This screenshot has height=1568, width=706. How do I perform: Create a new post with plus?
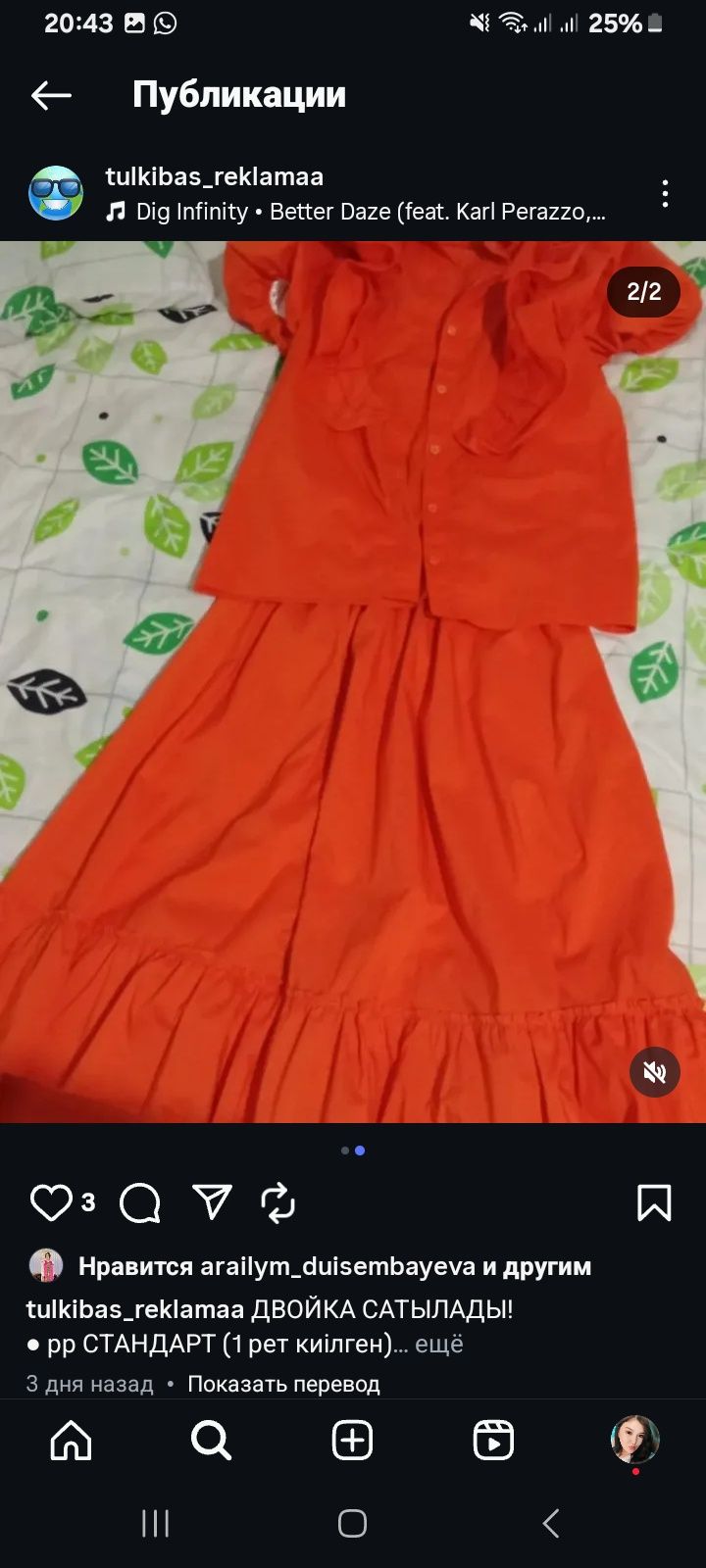point(352,1441)
